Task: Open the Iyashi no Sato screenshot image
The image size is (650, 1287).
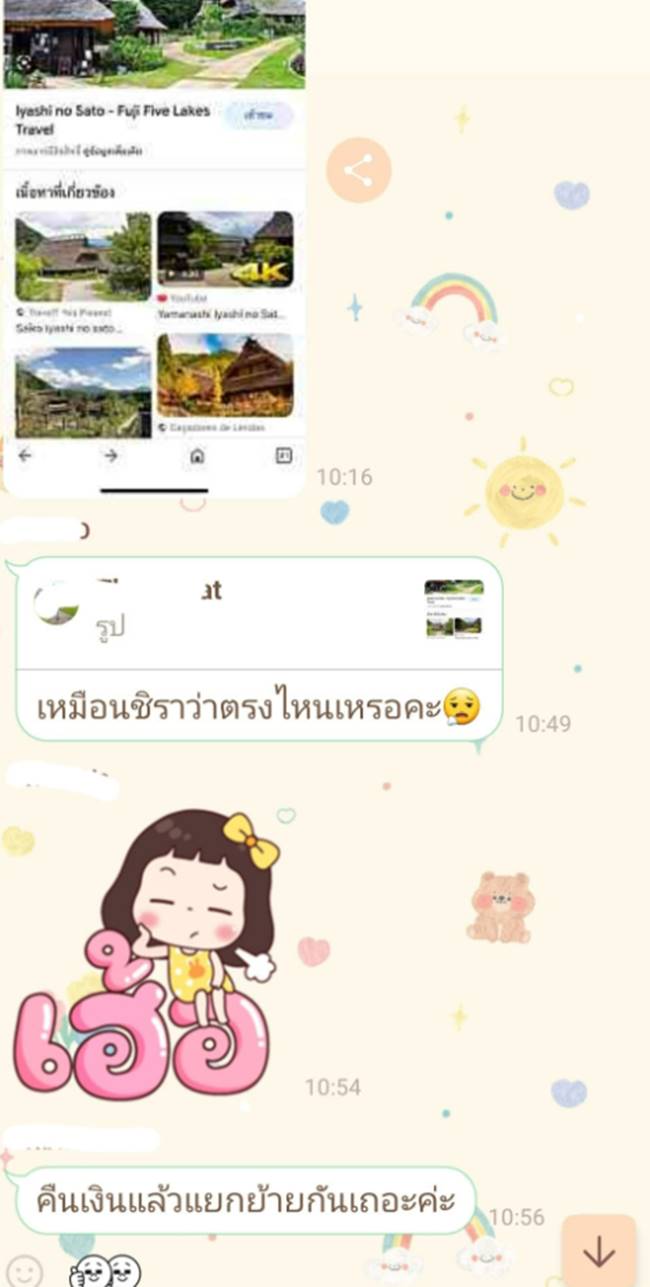Action: (155, 250)
